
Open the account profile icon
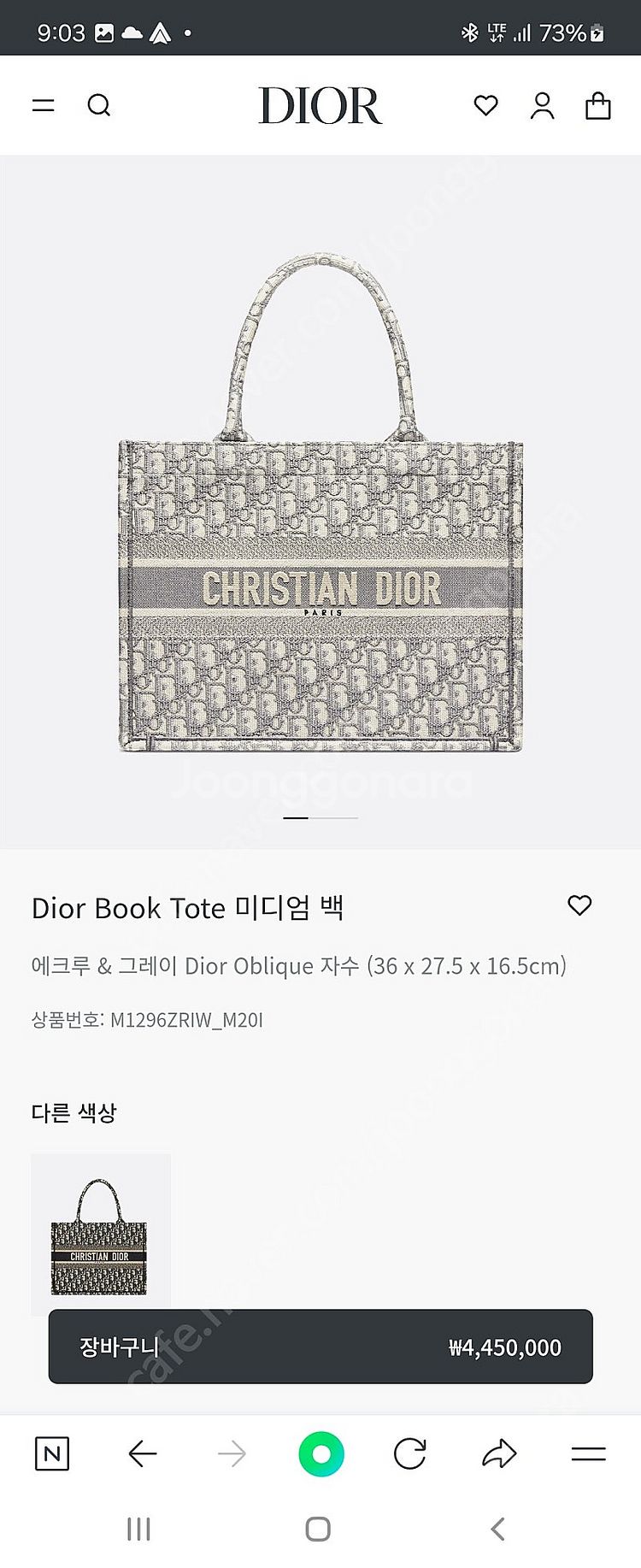[x=542, y=105]
